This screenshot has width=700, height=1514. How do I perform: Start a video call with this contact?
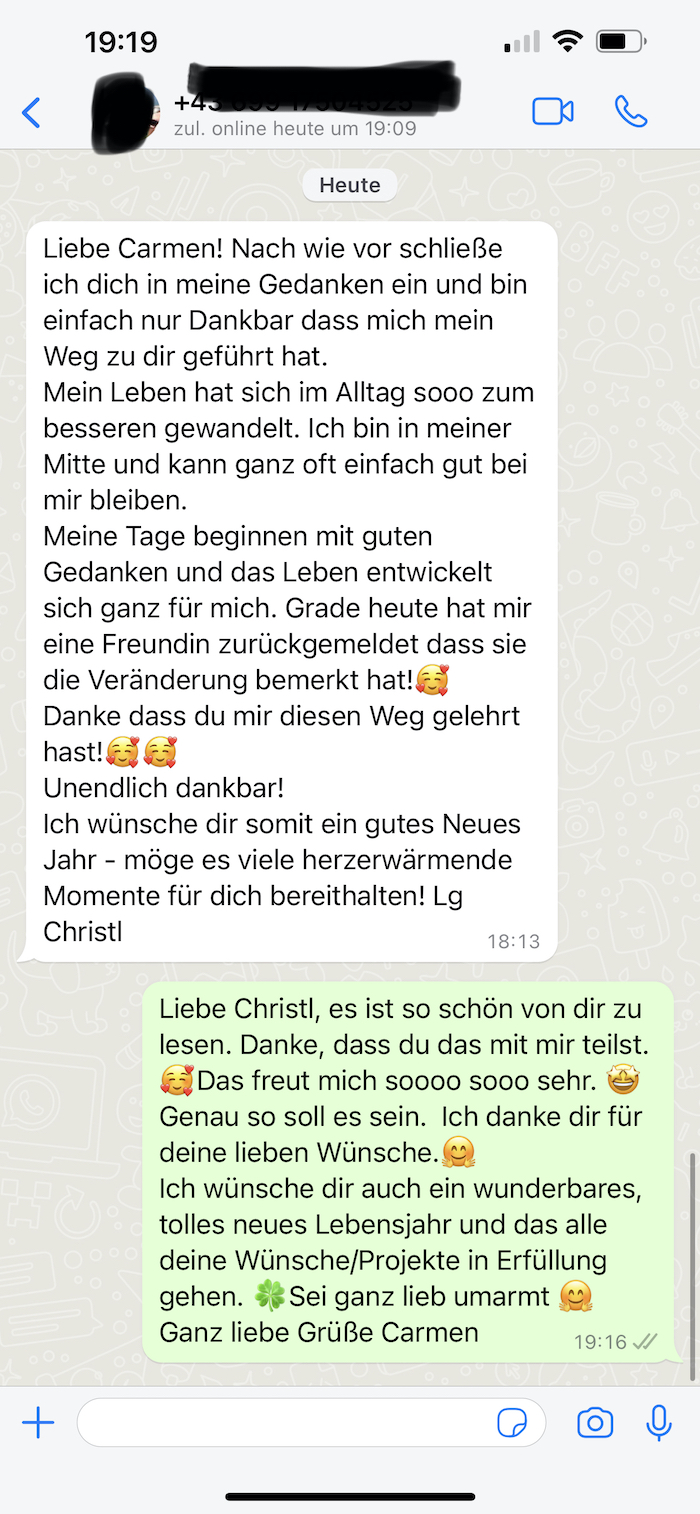(x=552, y=112)
